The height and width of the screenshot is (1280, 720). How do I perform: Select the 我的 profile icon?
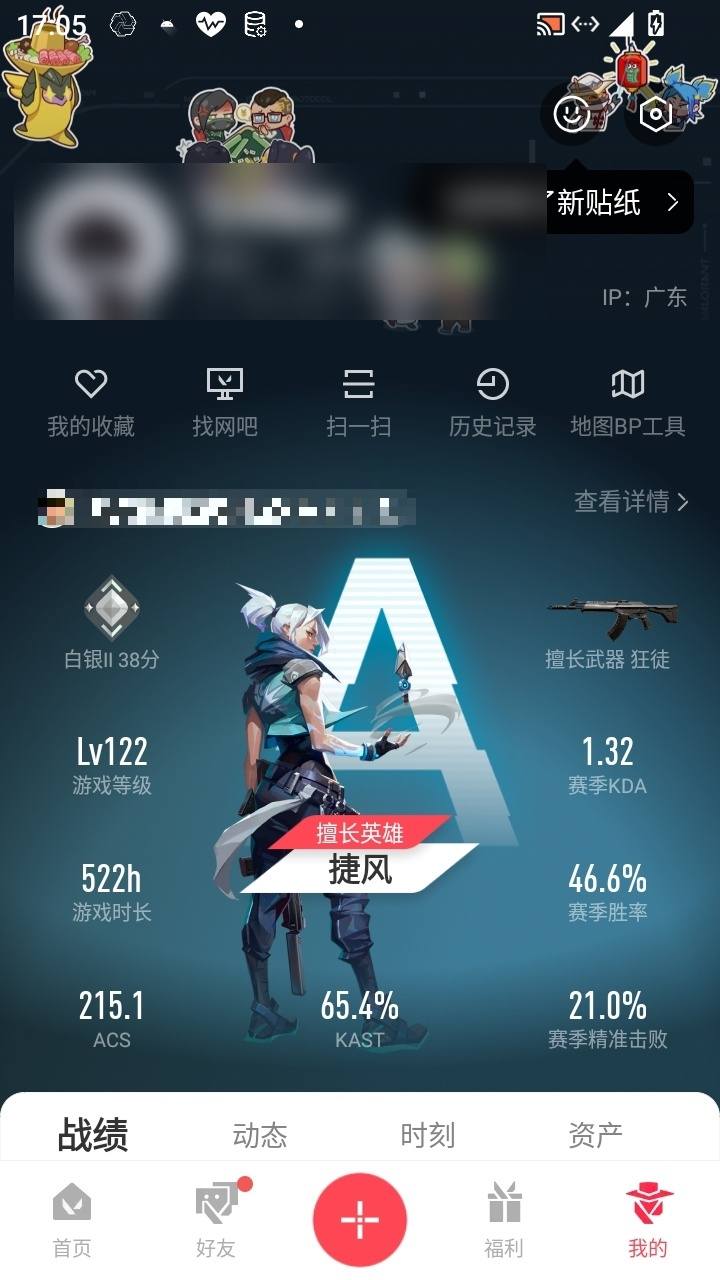coord(648,1217)
